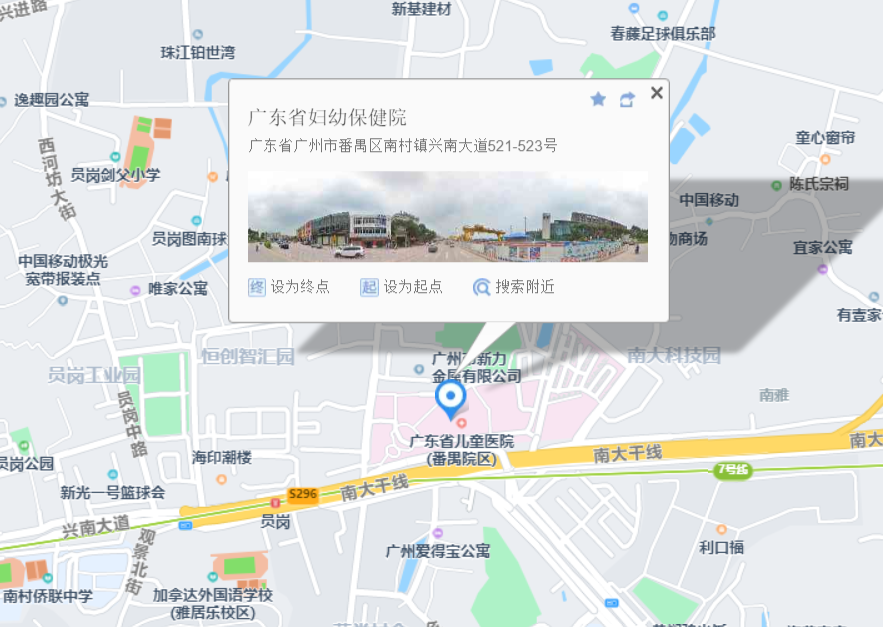Image resolution: width=883 pixels, height=627 pixels.
Task: Select 设为起点 to set as start
Action: tap(402, 287)
